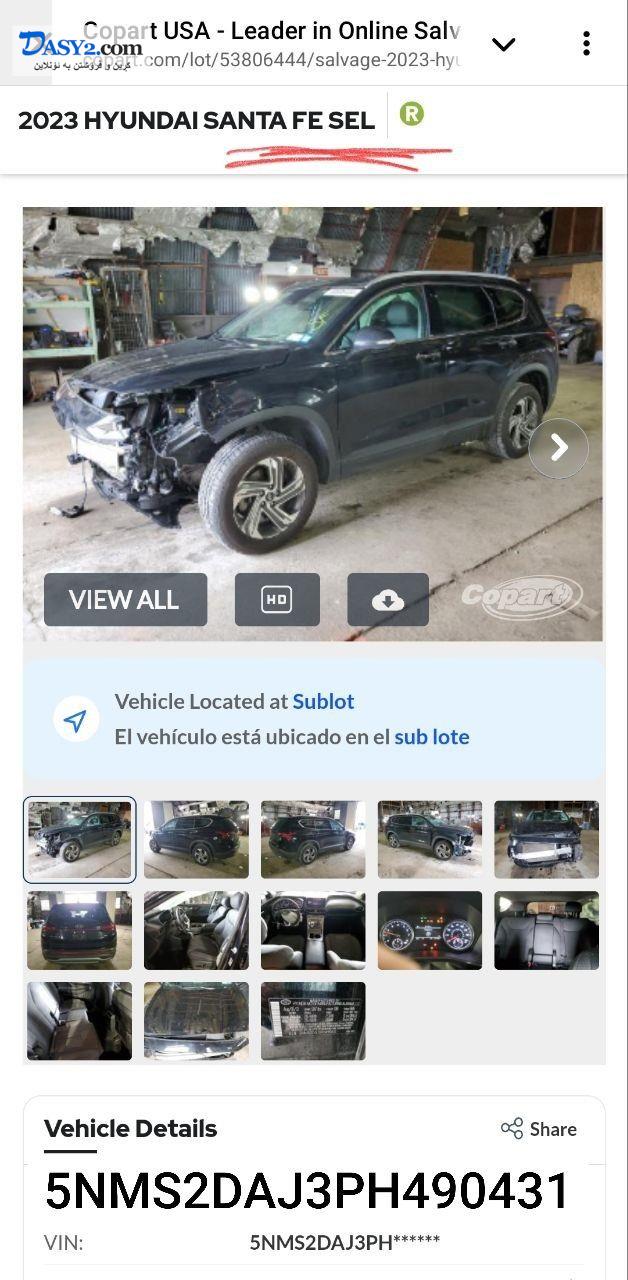This screenshot has width=628, height=1280.
Task: Download the vehicle image
Action: (x=388, y=599)
